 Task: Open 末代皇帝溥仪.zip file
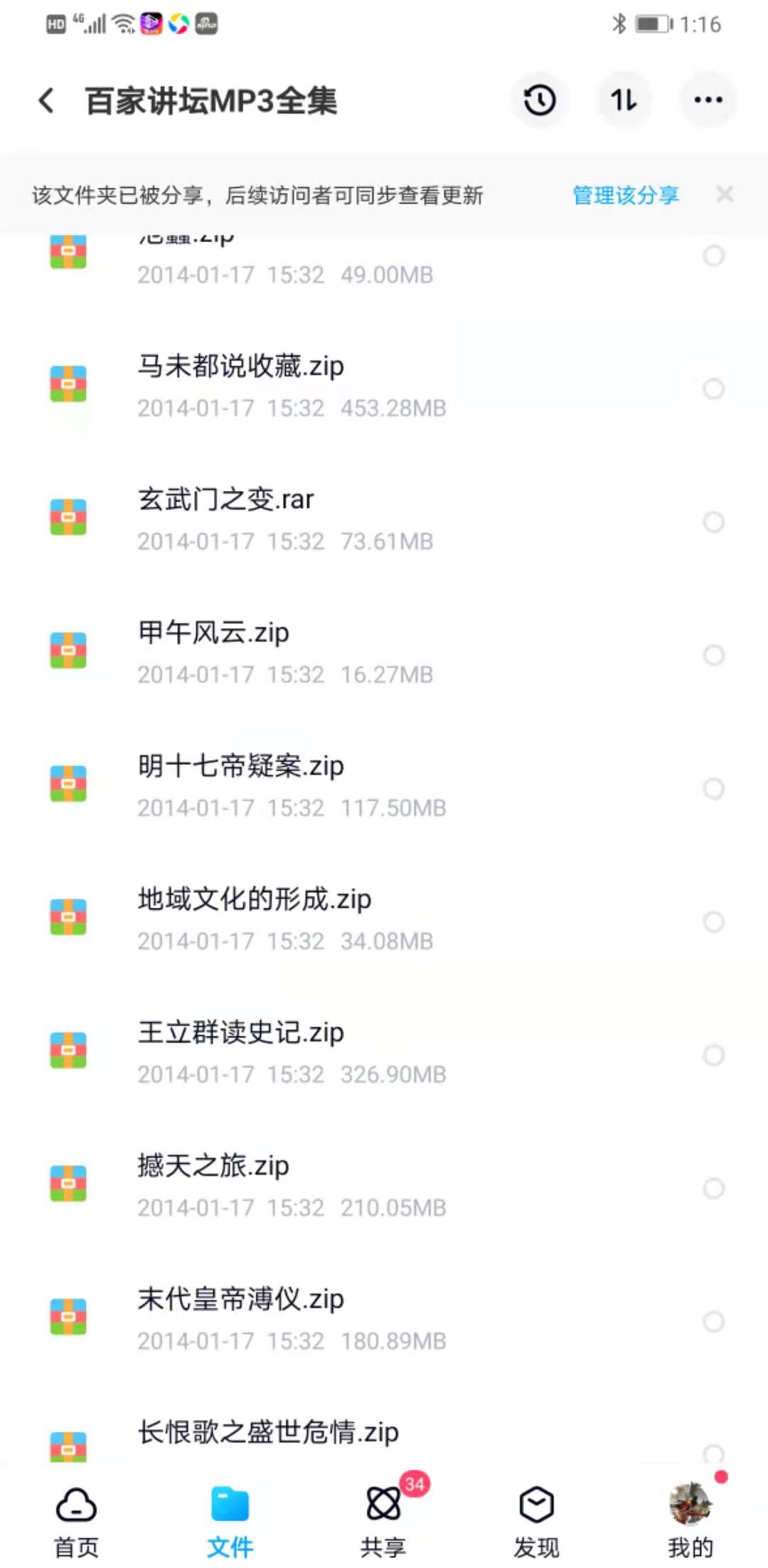point(241,1300)
